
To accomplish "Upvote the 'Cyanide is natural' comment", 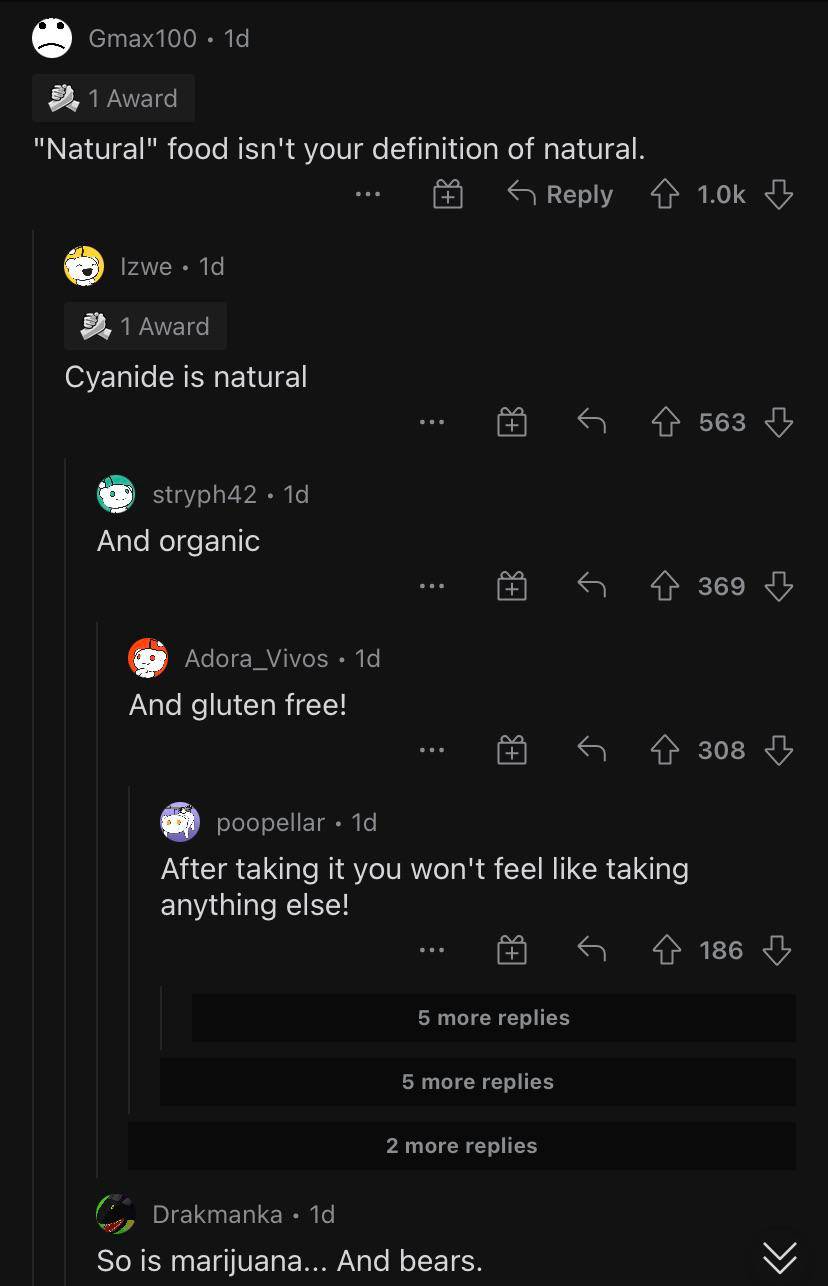I will 664,421.
